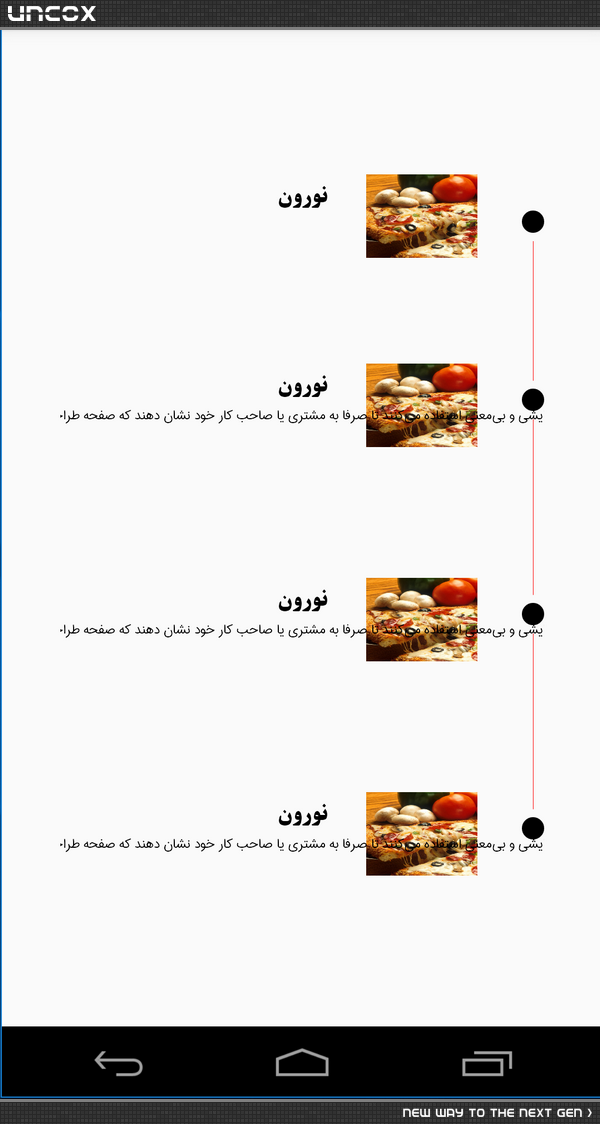Go to the home screen
This screenshot has width=600, height=1124.
[x=302, y=1062]
